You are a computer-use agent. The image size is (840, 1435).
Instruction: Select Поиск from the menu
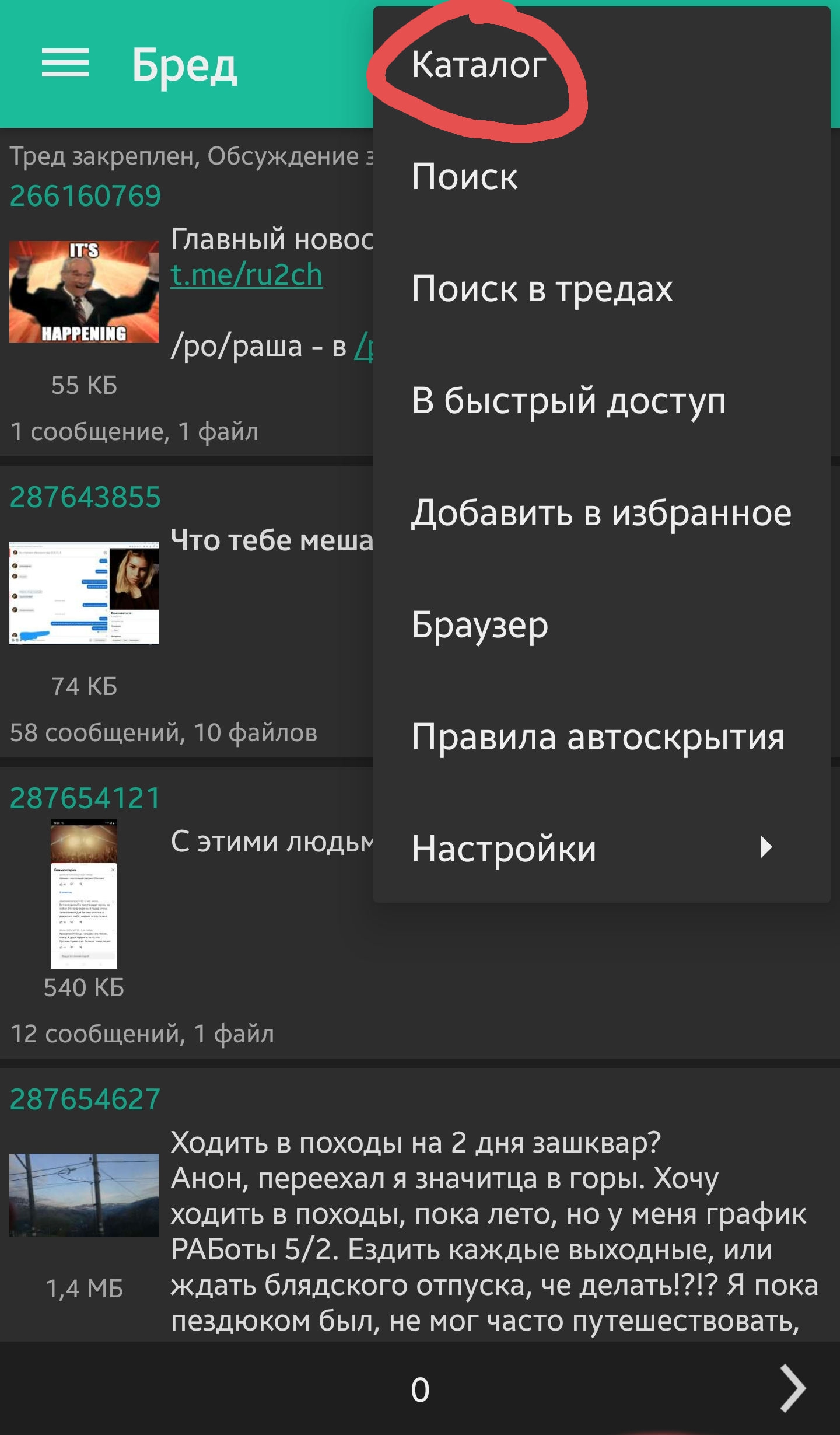[x=601, y=175]
